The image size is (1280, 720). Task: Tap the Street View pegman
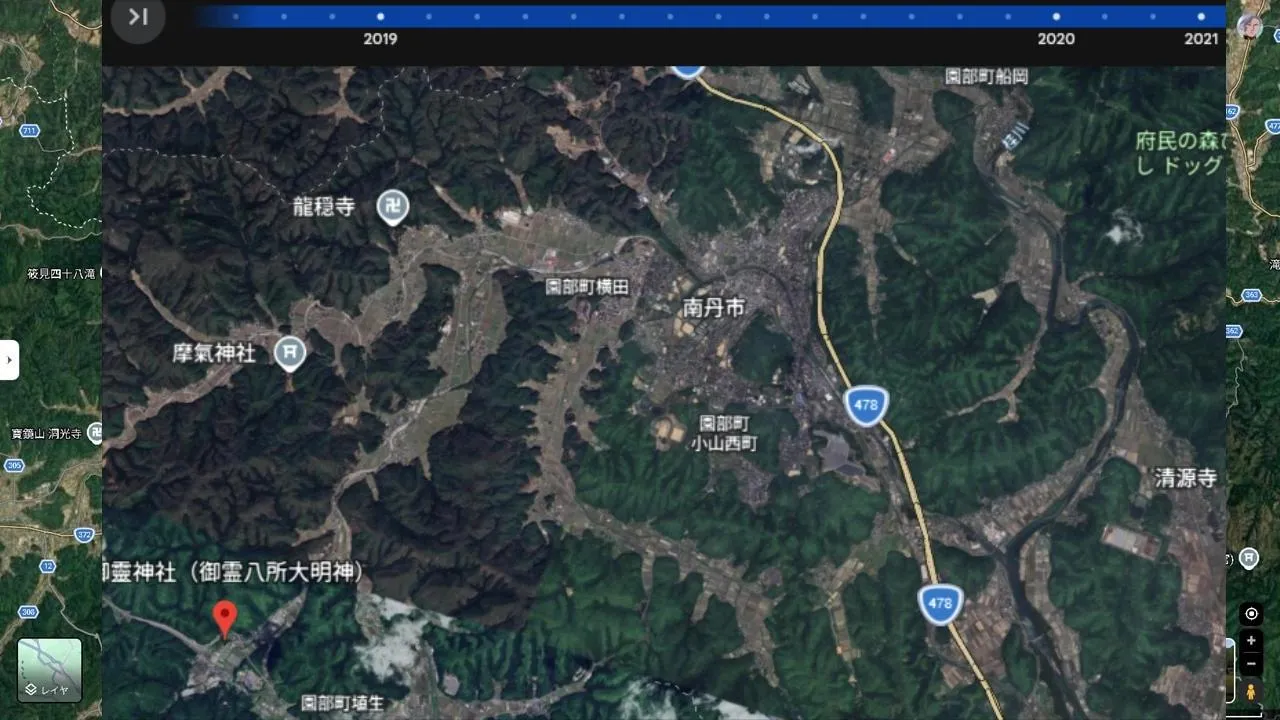(x=1251, y=691)
